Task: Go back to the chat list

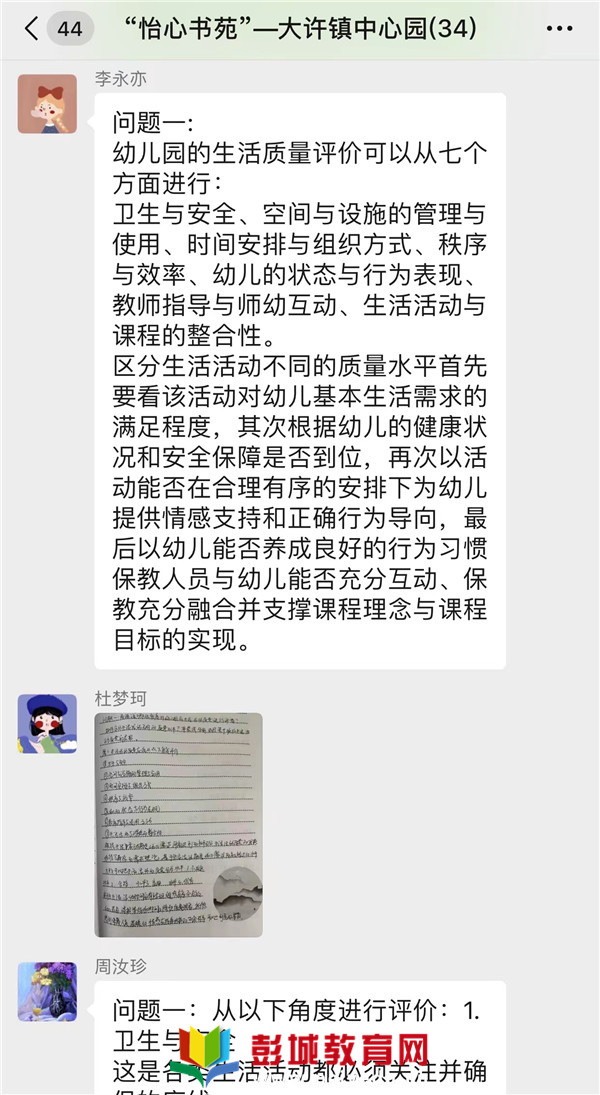Action: 33,29
